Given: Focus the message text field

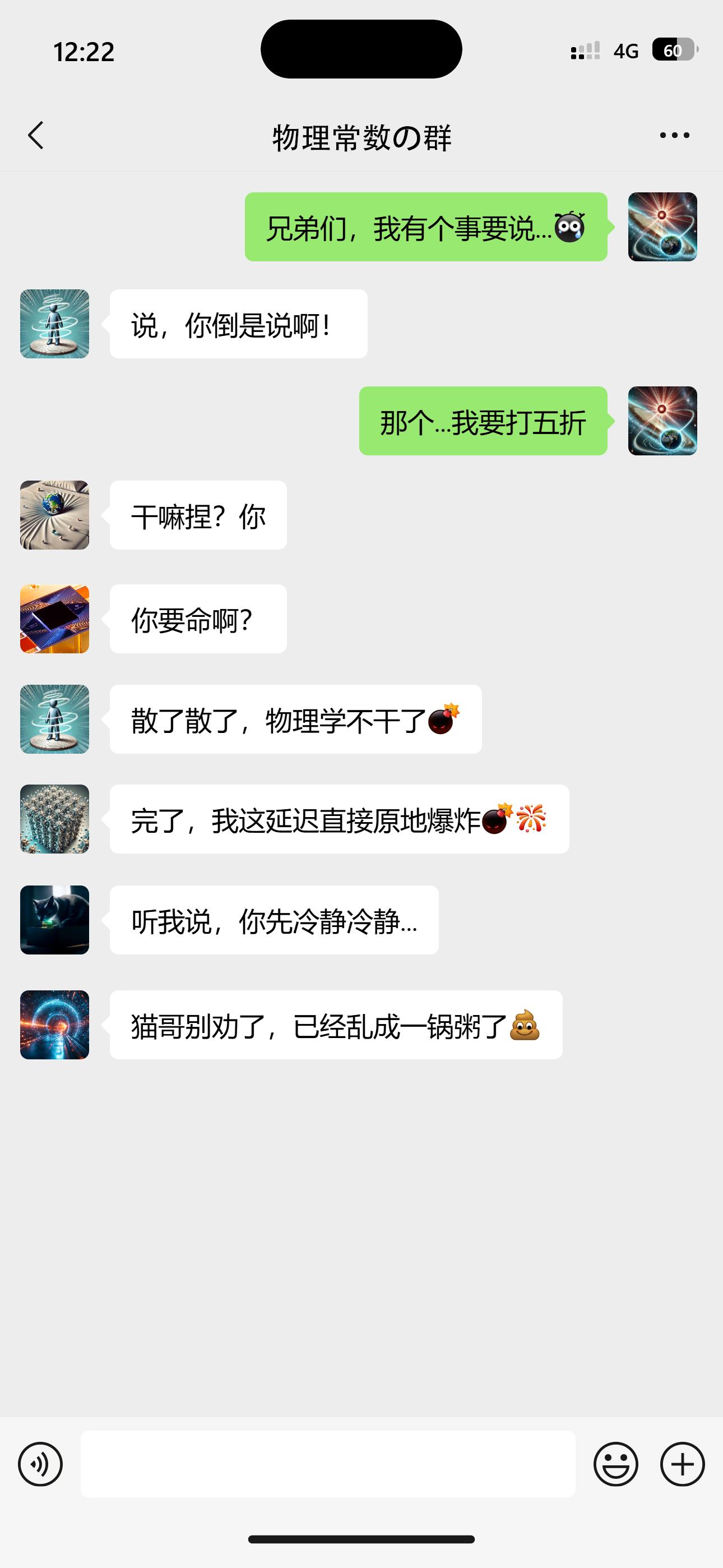Looking at the screenshot, I should 328,1464.
